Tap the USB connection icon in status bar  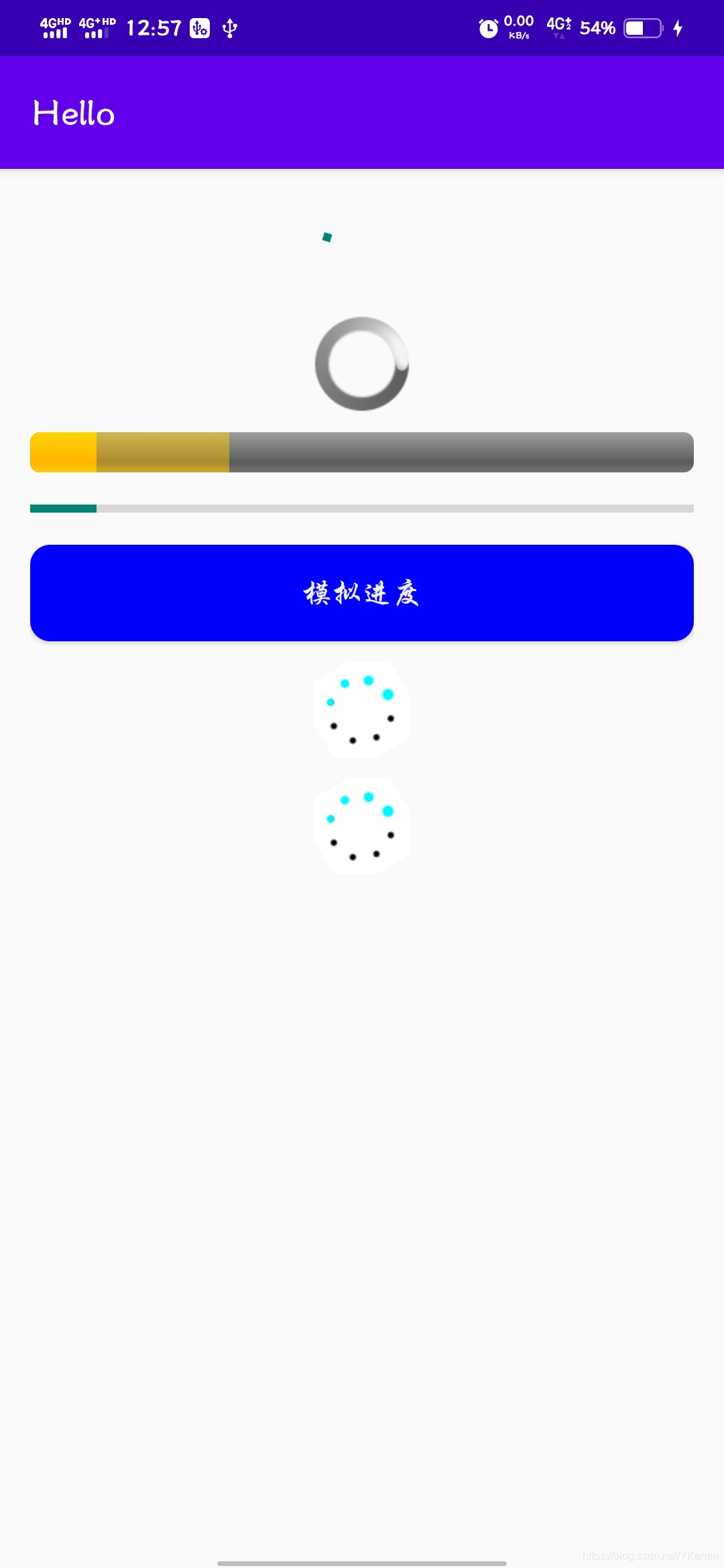[x=229, y=27]
